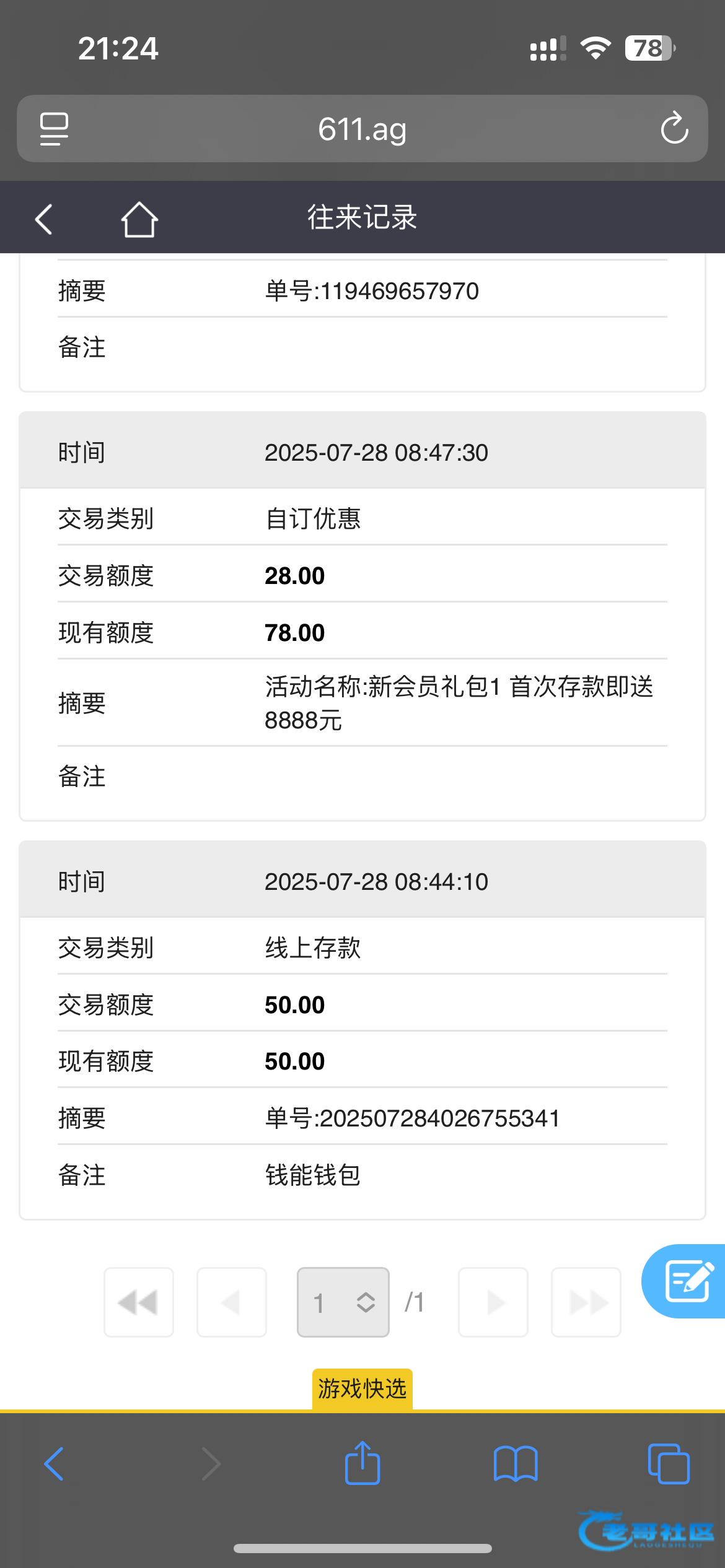
Task: Go back using the header arrow
Action: (x=44, y=219)
